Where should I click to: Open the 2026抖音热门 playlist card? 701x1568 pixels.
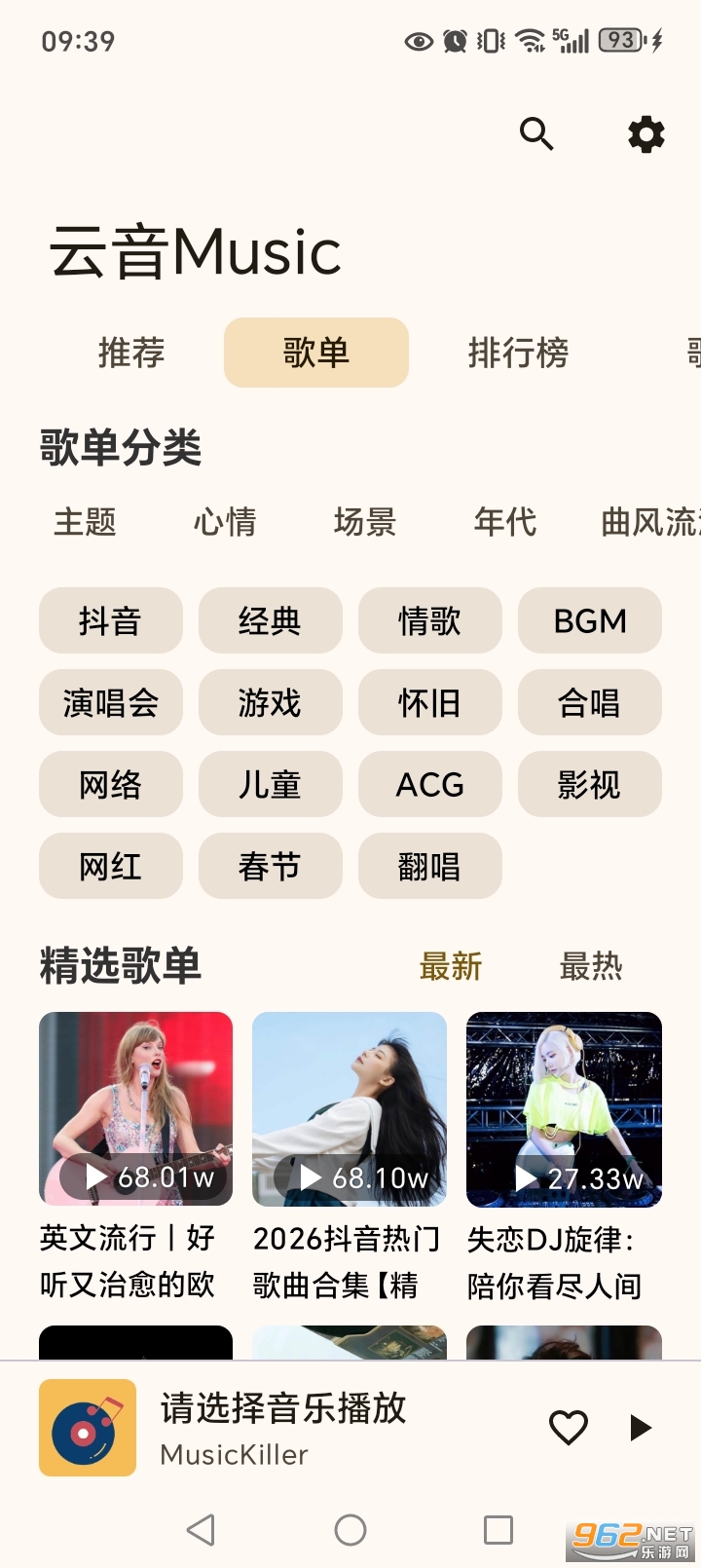click(x=350, y=1109)
